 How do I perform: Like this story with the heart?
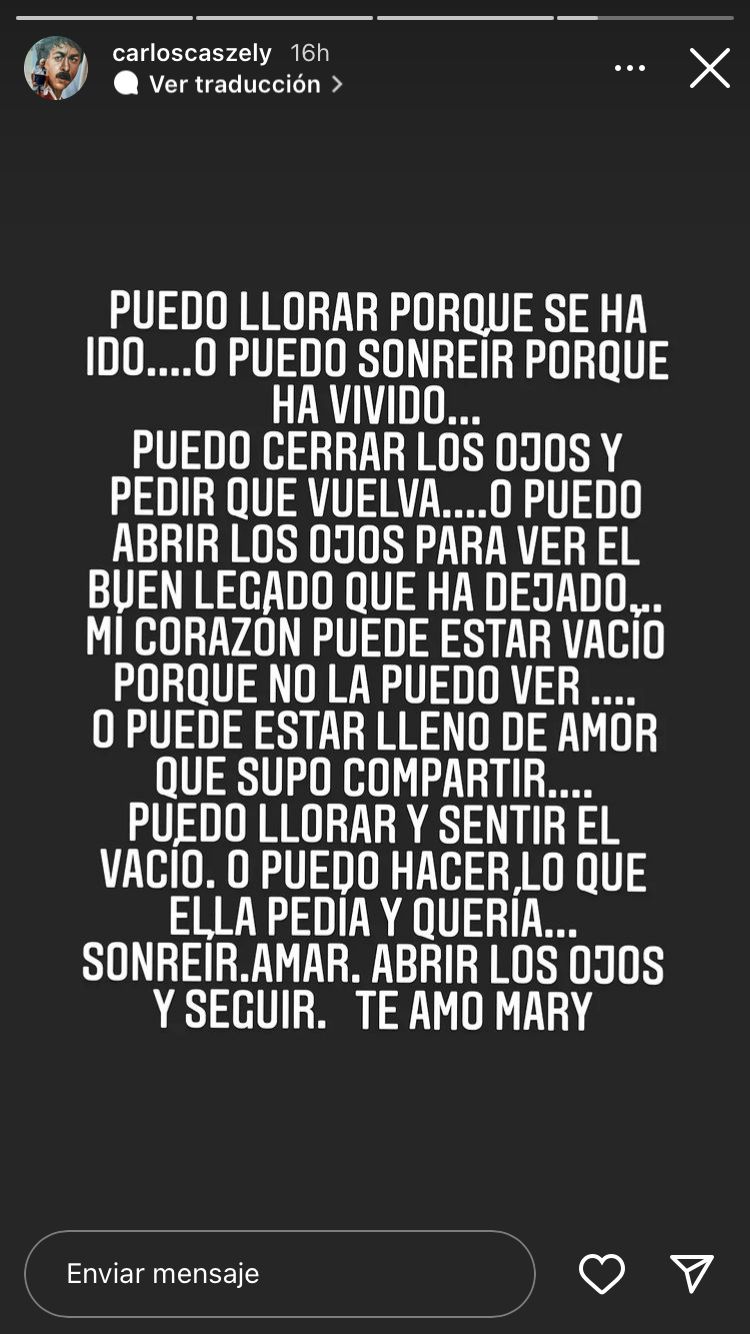pyautogui.click(x=602, y=1273)
